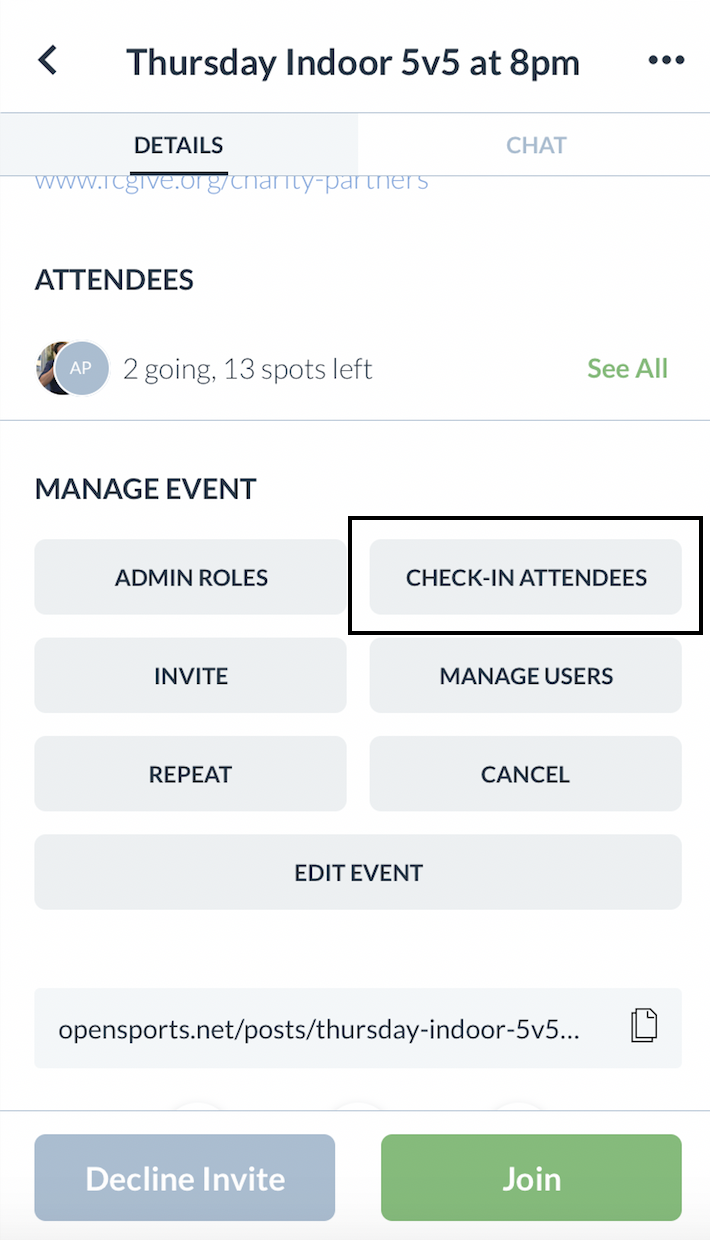Viewport: 710px width, 1240px height.
Task: Join the Thursday Indoor 5v5 event
Action: [531, 1178]
